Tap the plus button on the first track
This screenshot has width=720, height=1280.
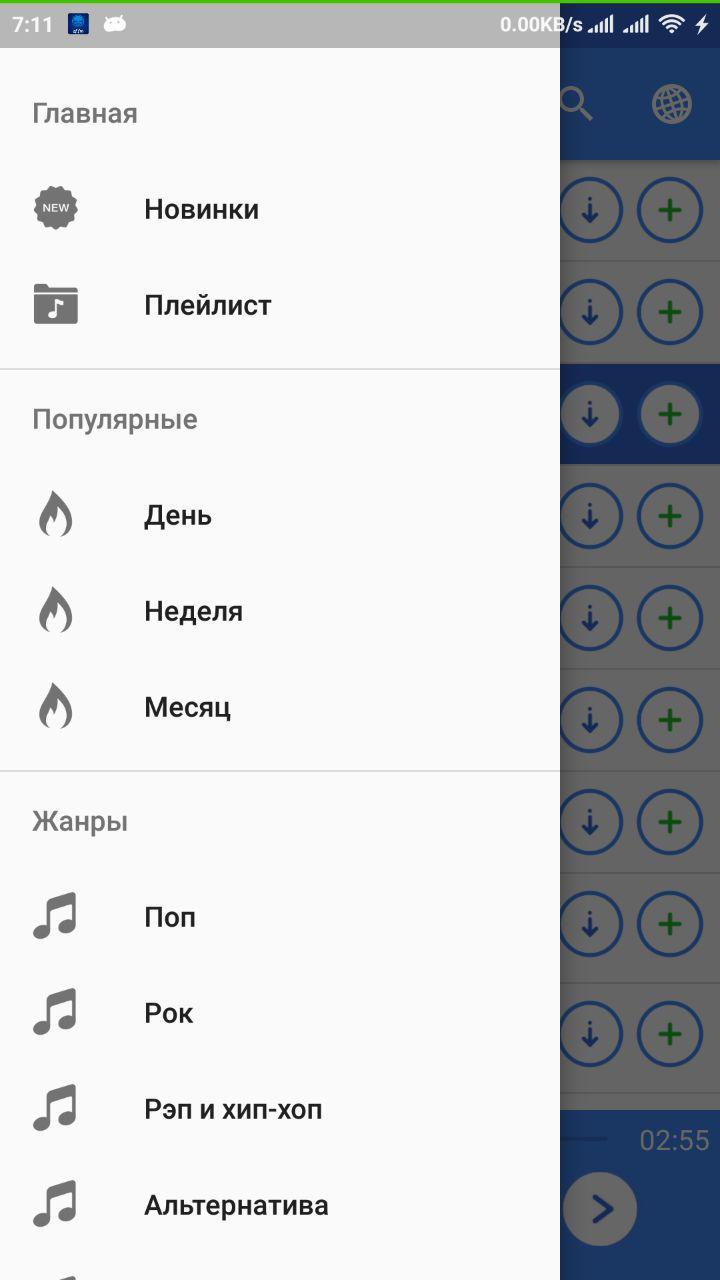(x=670, y=209)
